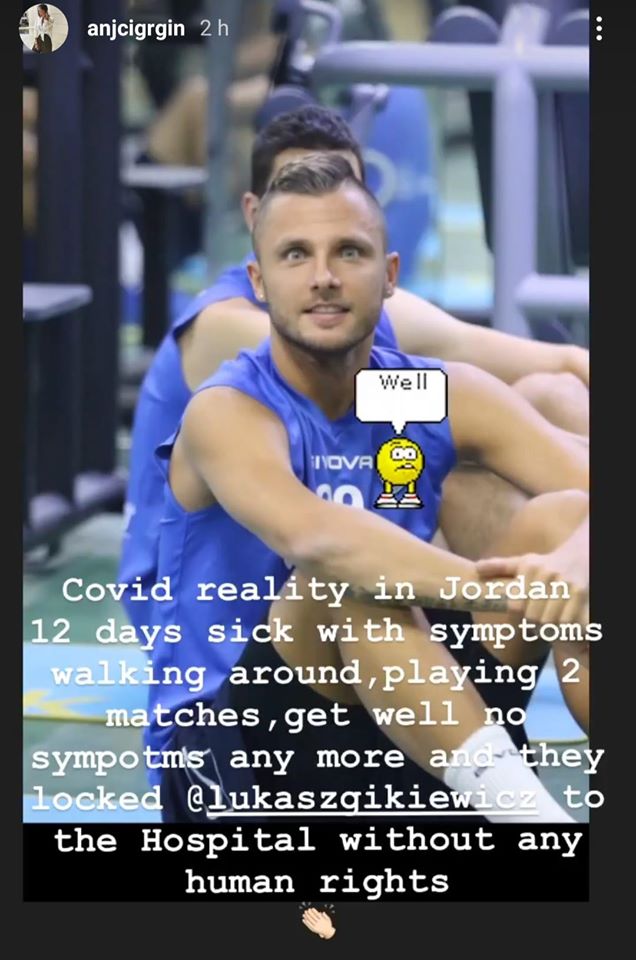Open anjcigrgin's profile picture
This screenshot has width=636, height=960.
(x=44, y=29)
